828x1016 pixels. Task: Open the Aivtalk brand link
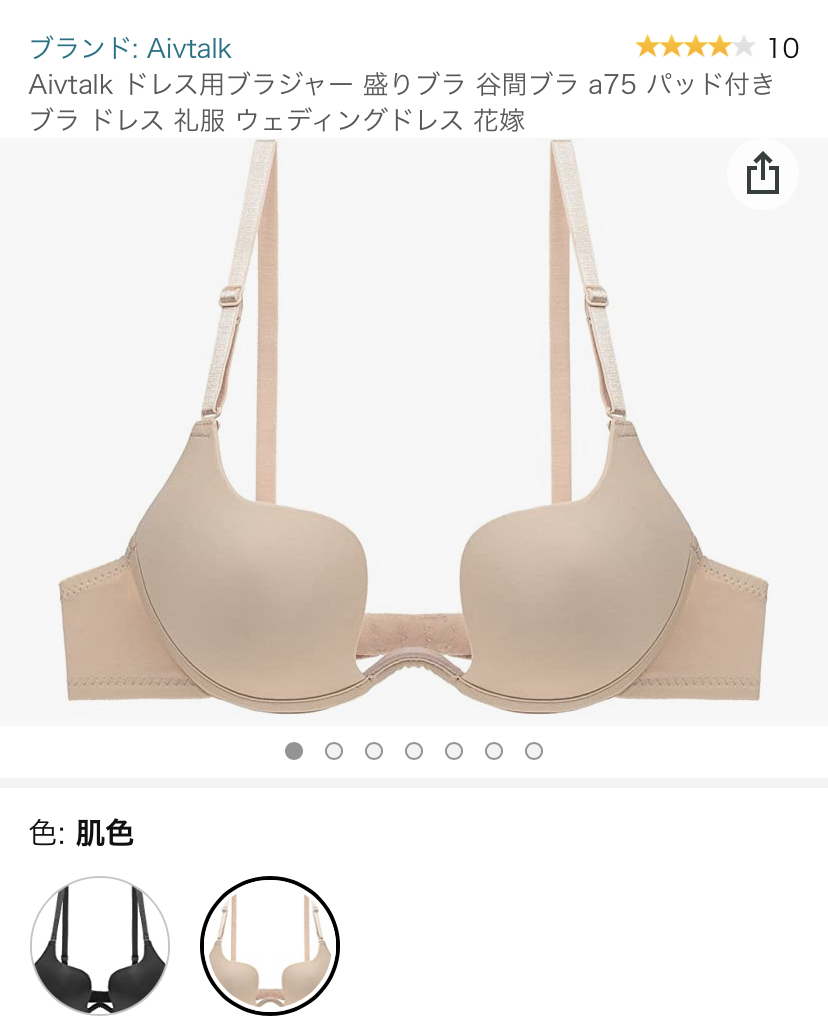(x=130, y=48)
